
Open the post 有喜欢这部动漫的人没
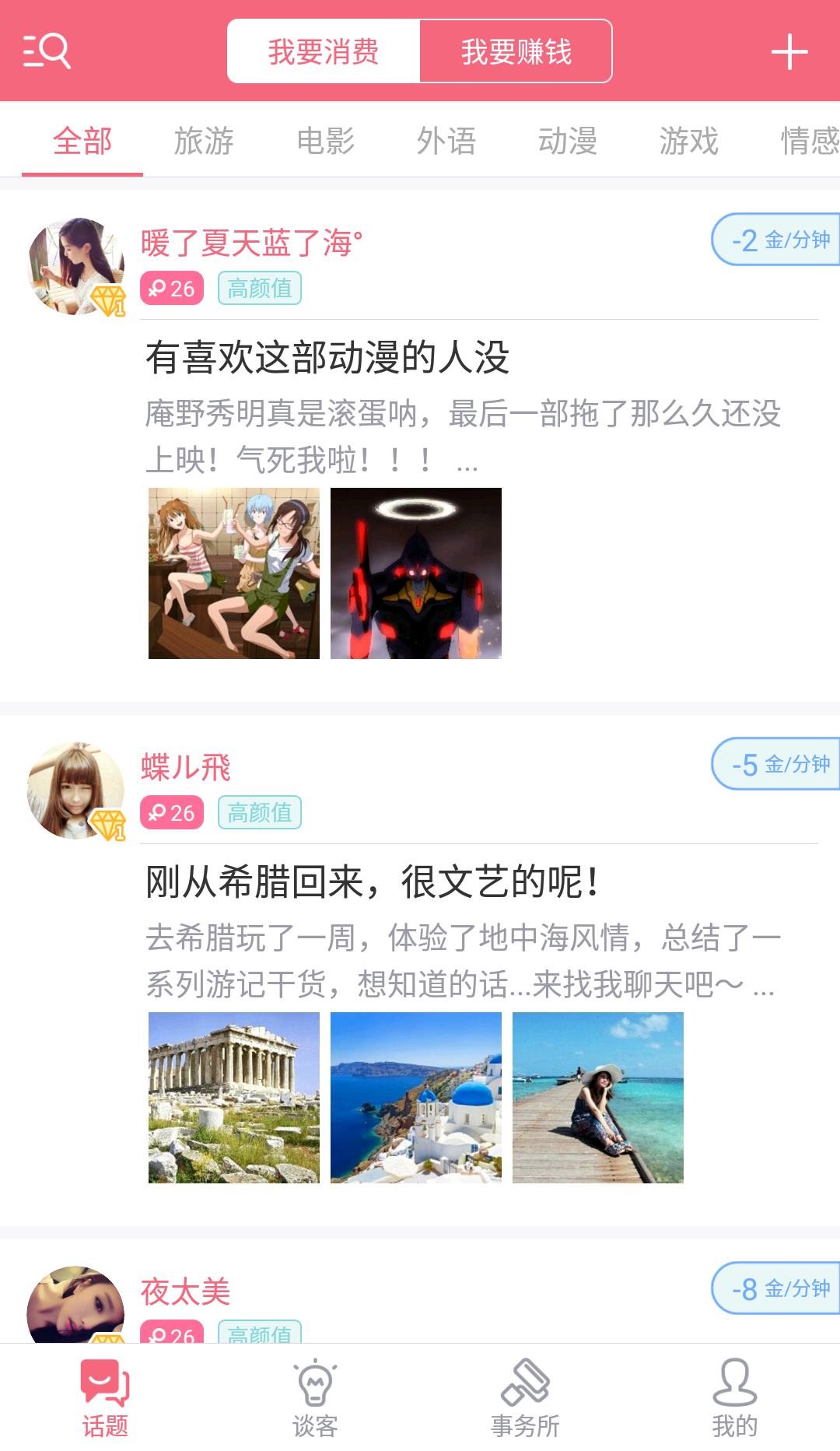tap(327, 358)
